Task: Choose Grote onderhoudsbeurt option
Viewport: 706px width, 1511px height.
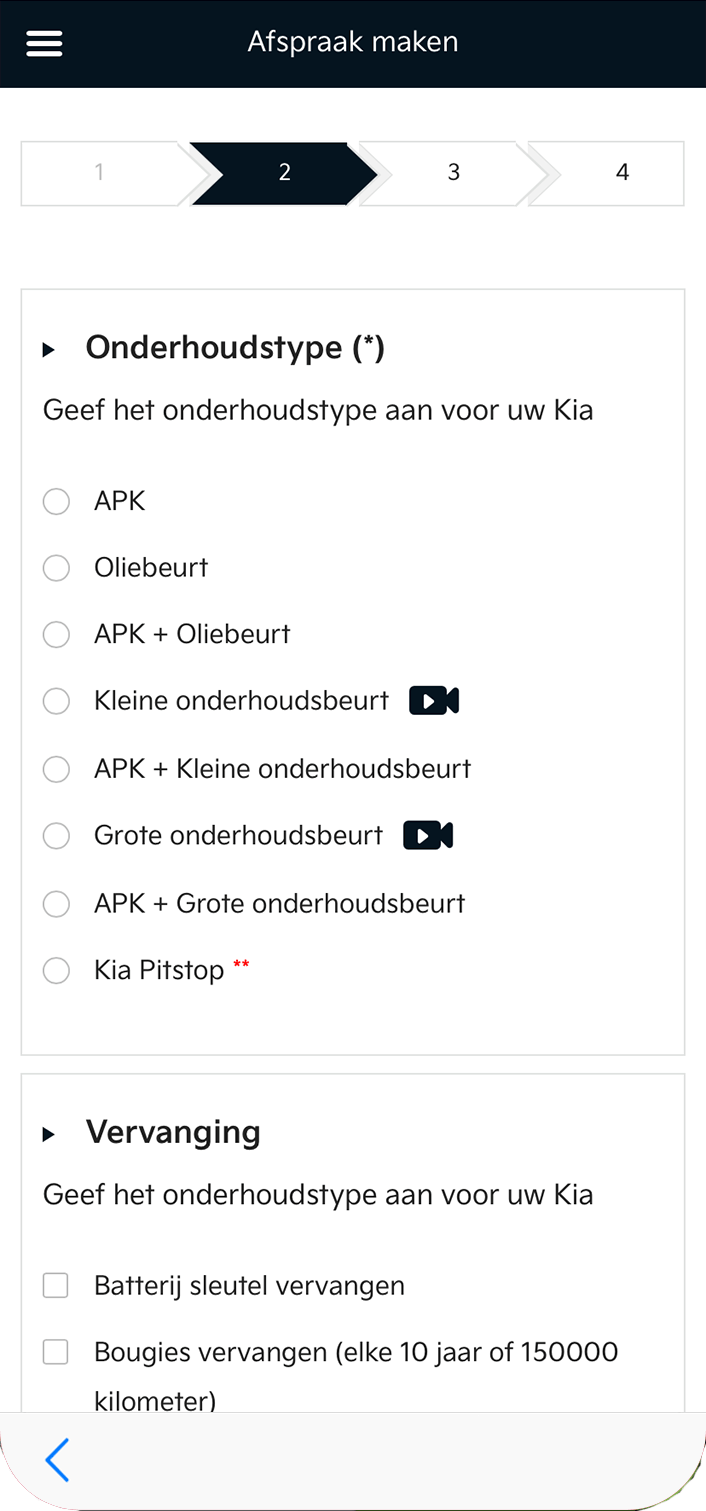Action: [x=56, y=836]
